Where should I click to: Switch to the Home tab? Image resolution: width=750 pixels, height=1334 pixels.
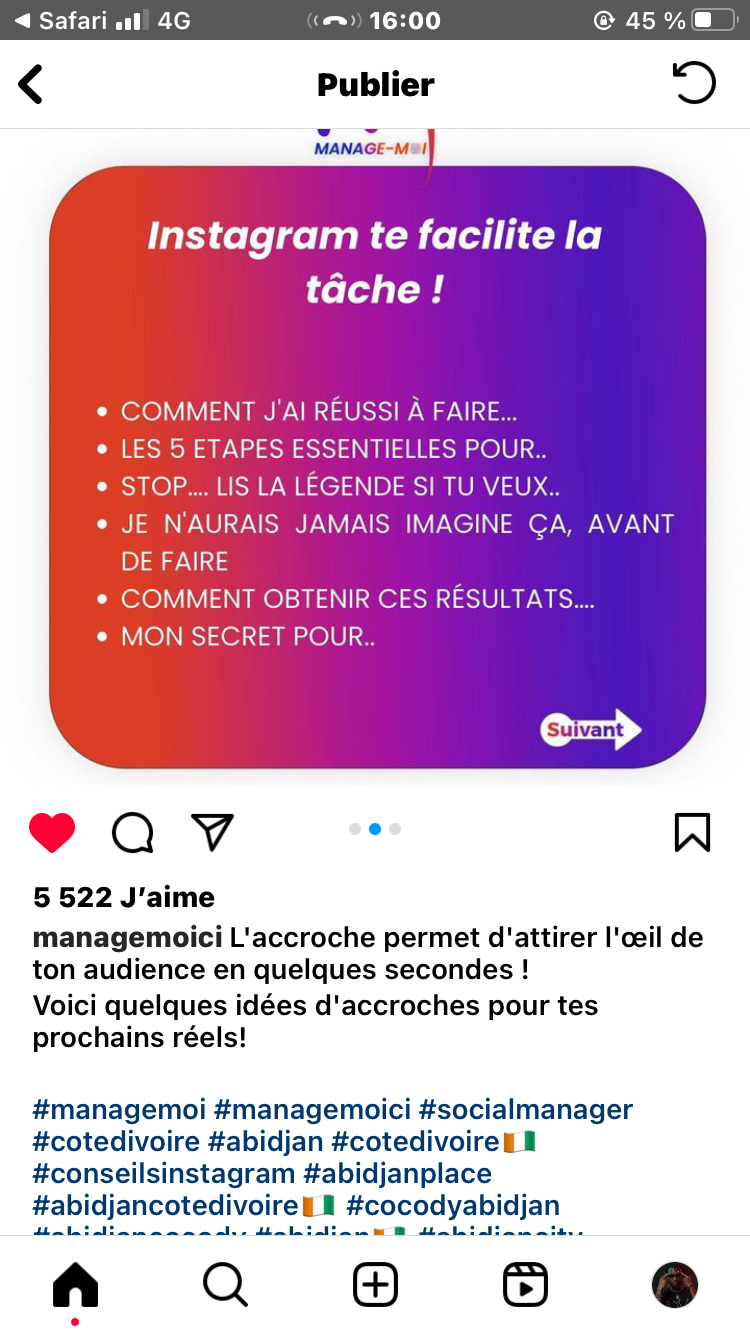[x=76, y=1284]
